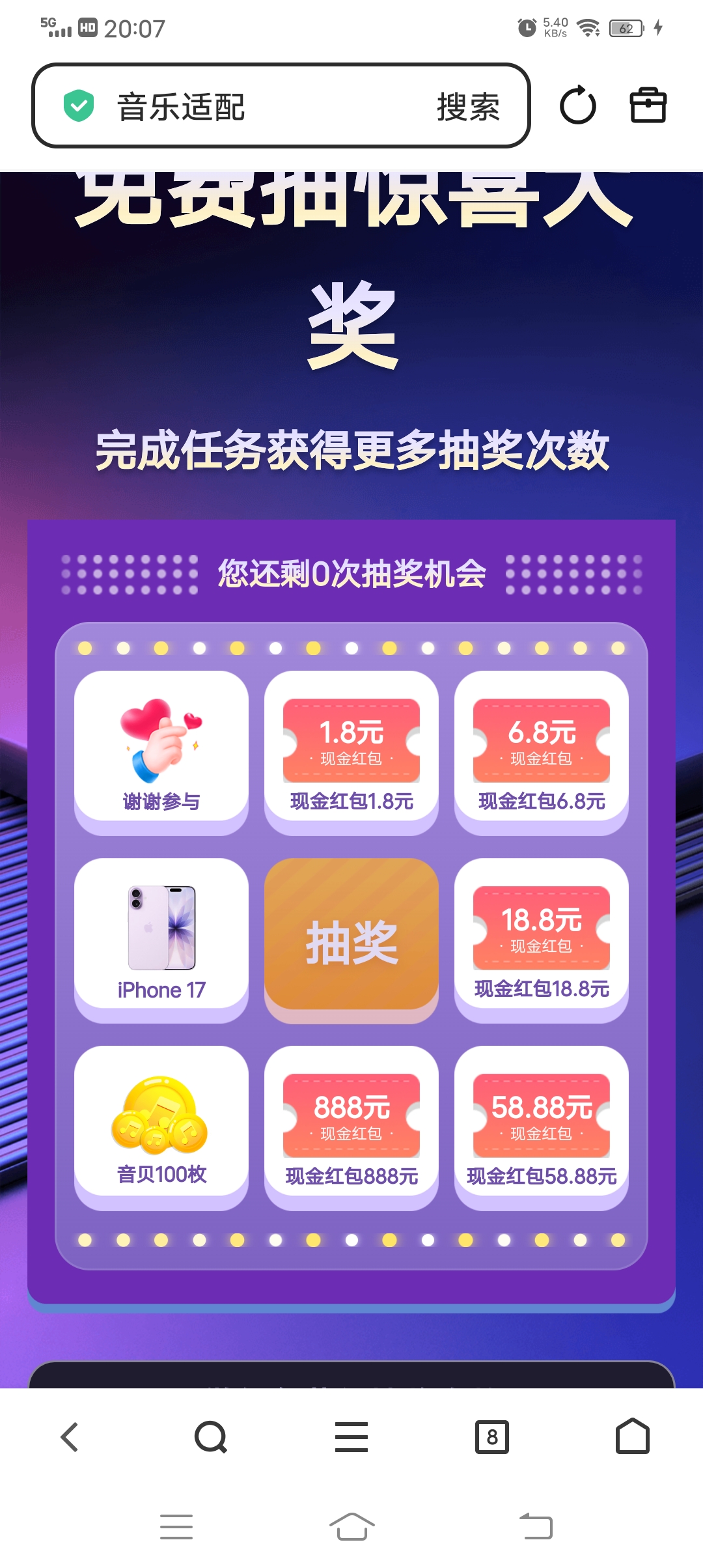
Task: Open the tab switcher showing 8 tabs
Action: coord(492,1436)
